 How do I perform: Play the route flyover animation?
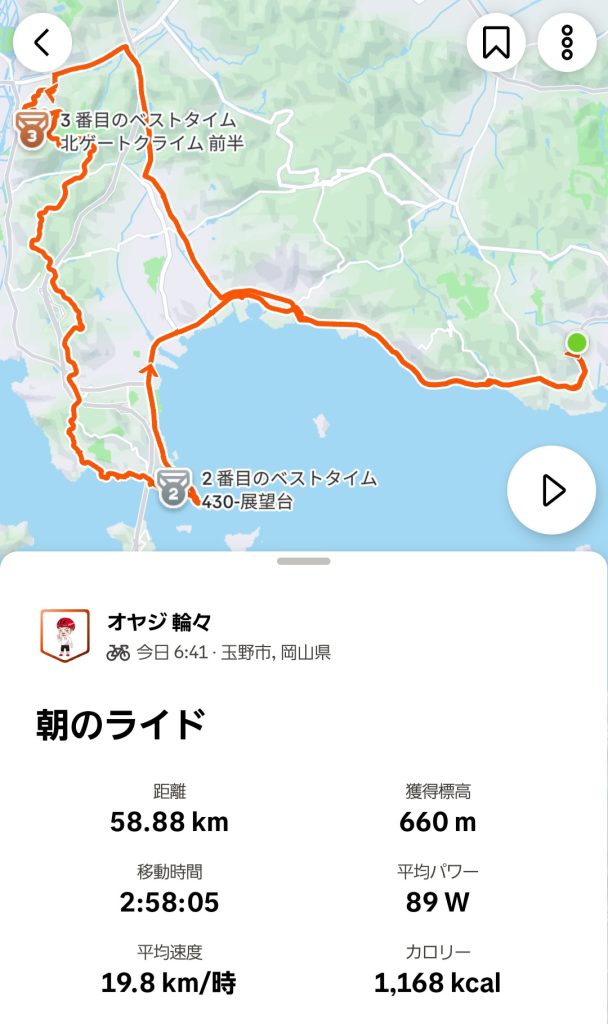coord(552,490)
